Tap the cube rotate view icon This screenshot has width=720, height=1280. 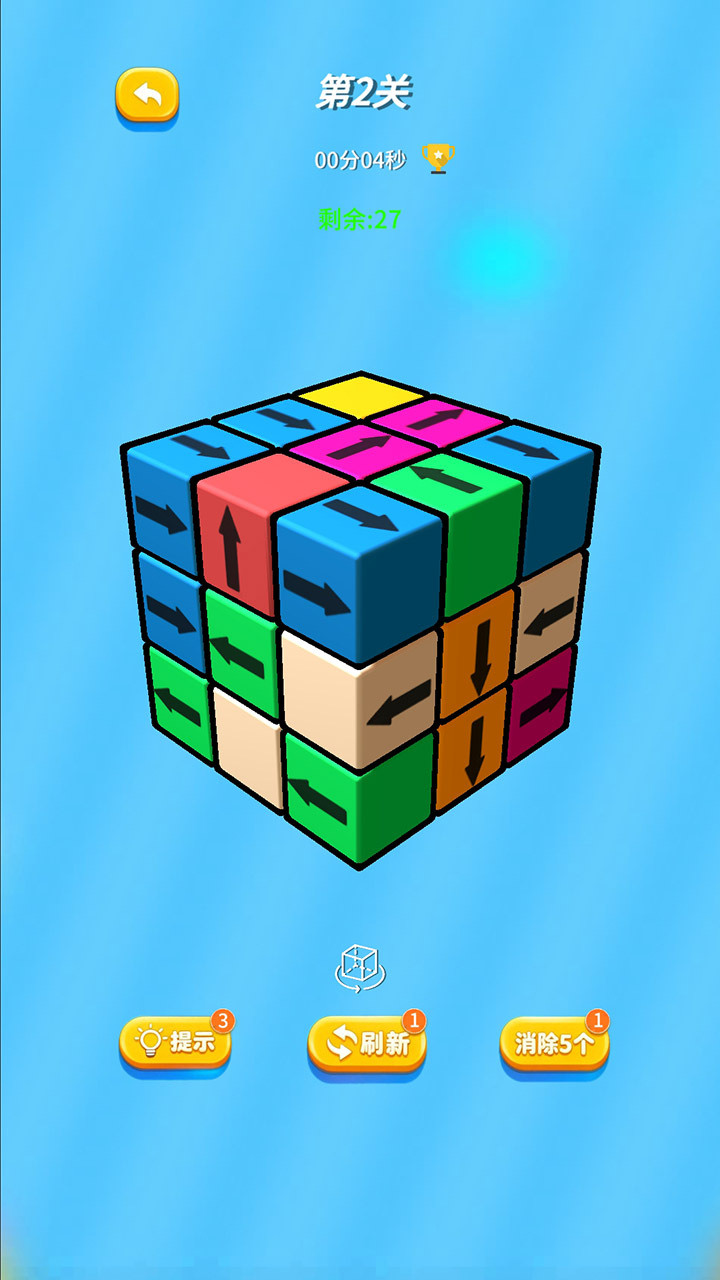point(360,967)
